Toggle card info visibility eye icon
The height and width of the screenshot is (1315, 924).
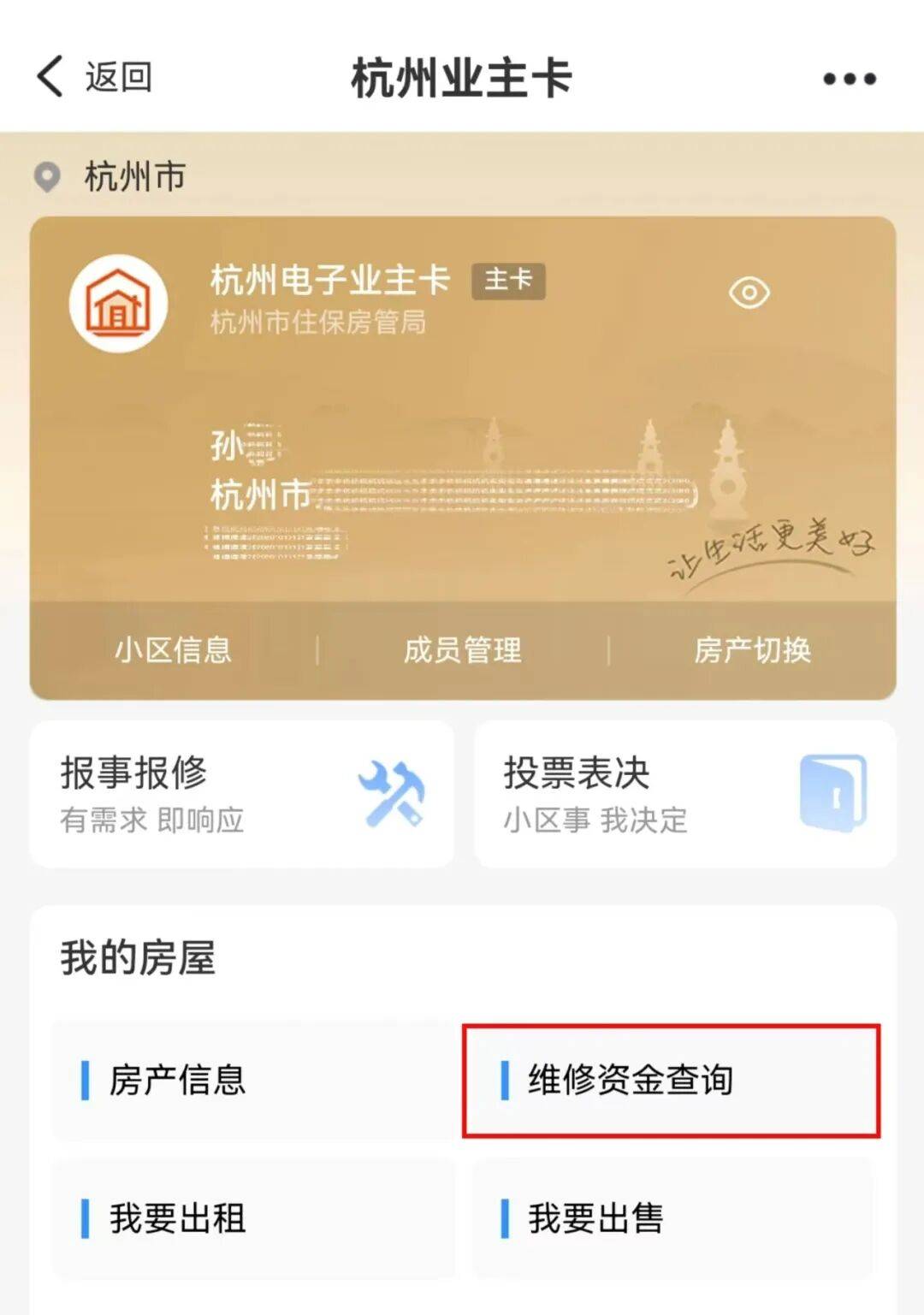click(x=749, y=293)
